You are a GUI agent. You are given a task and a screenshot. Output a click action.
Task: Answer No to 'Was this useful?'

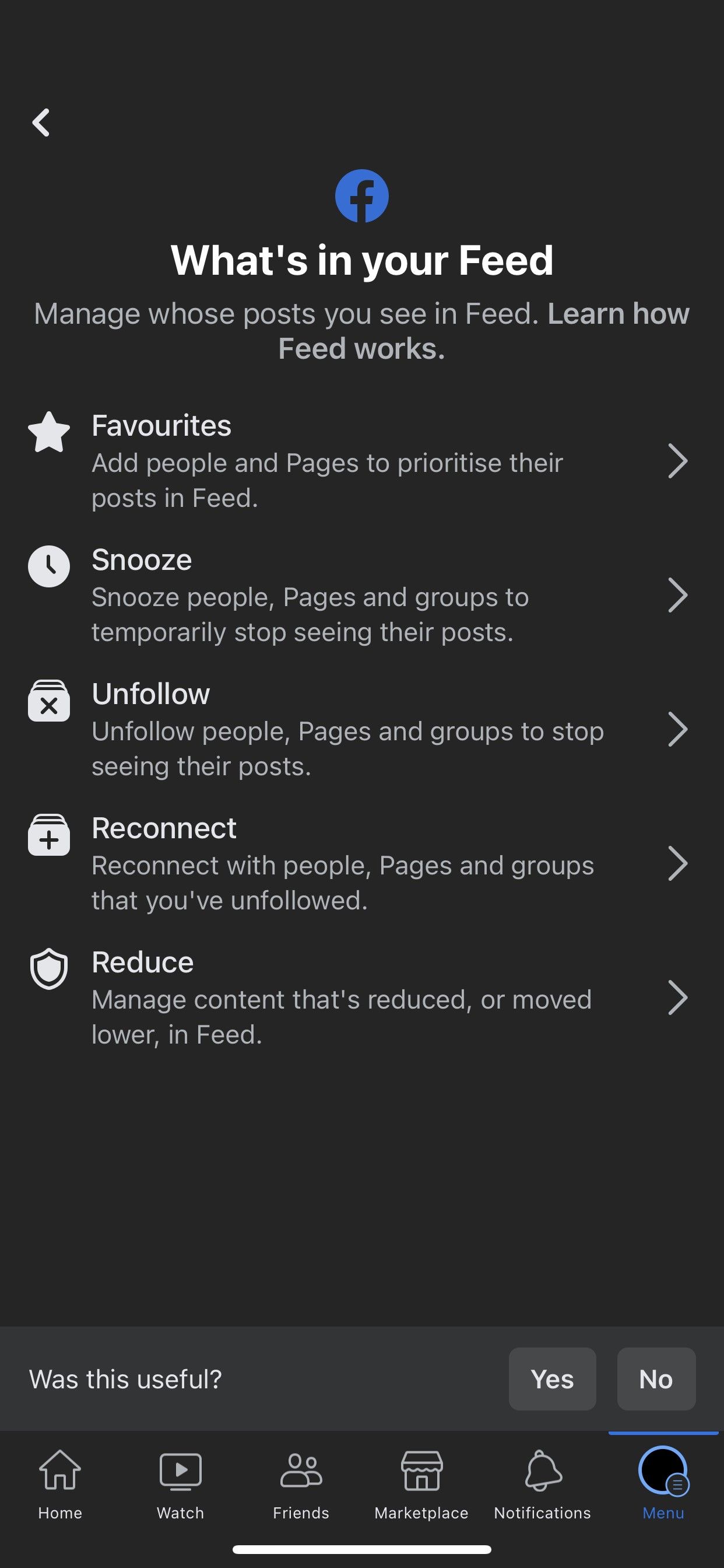[656, 1378]
